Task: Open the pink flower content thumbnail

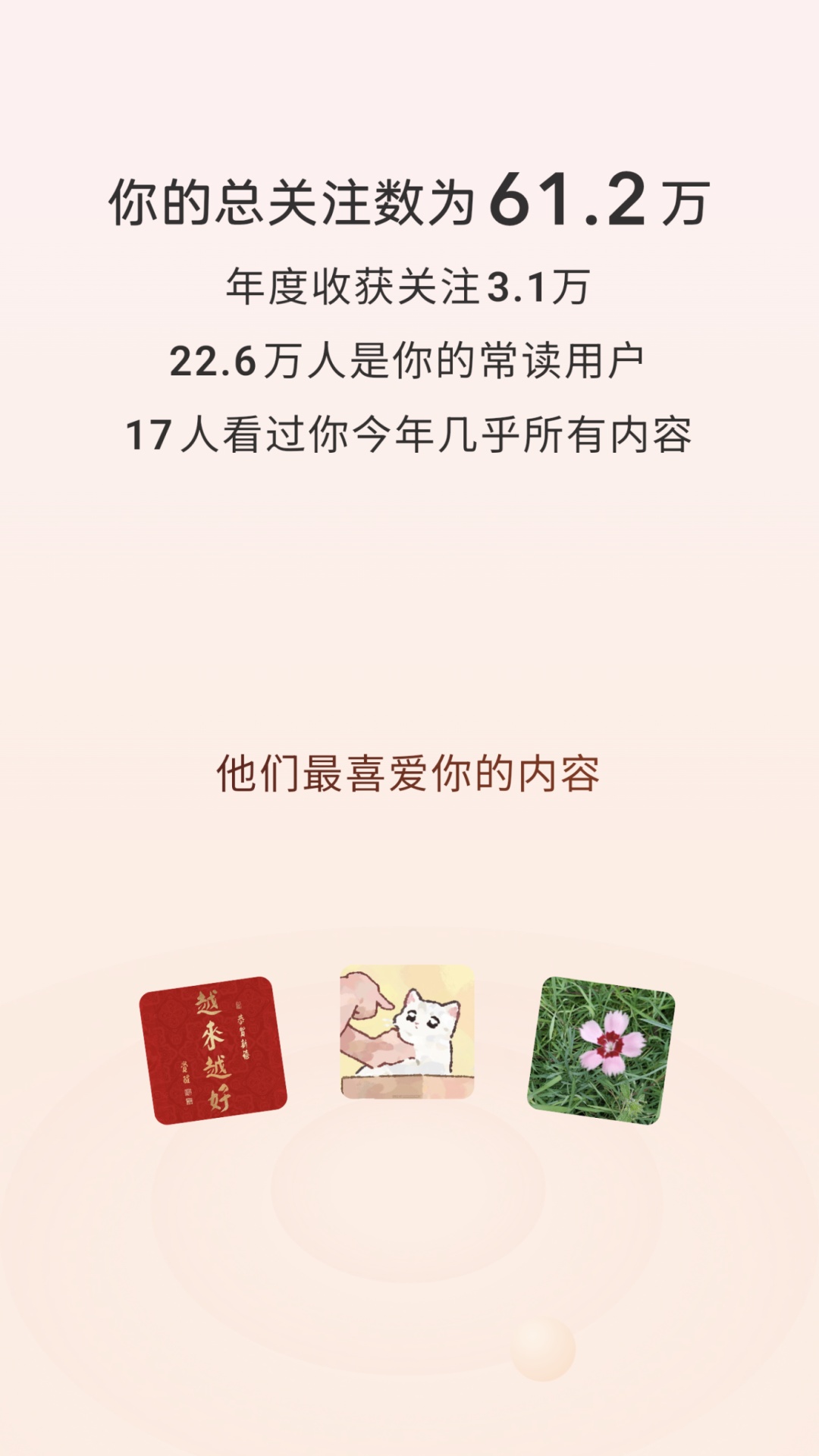Action: (x=601, y=1050)
